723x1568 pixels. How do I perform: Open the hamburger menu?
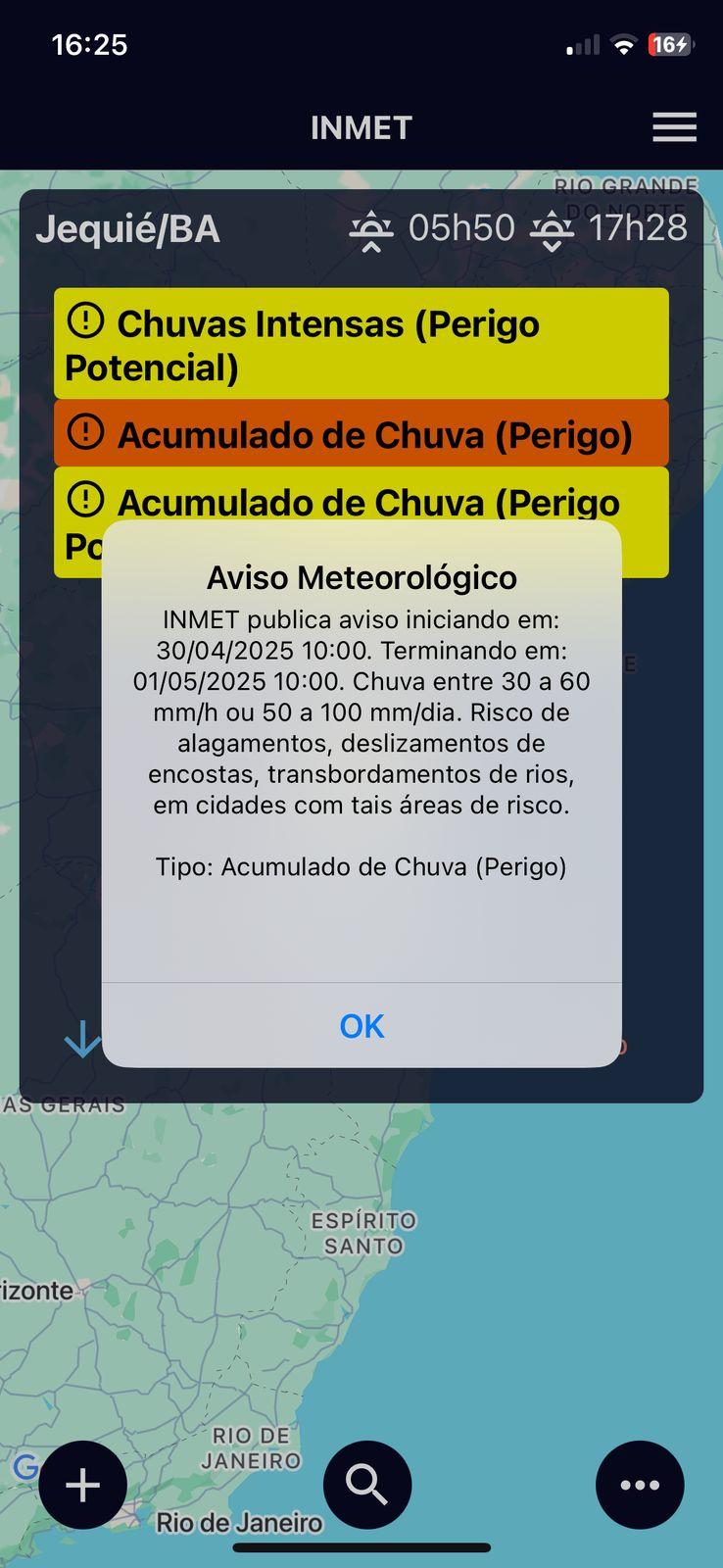click(674, 126)
